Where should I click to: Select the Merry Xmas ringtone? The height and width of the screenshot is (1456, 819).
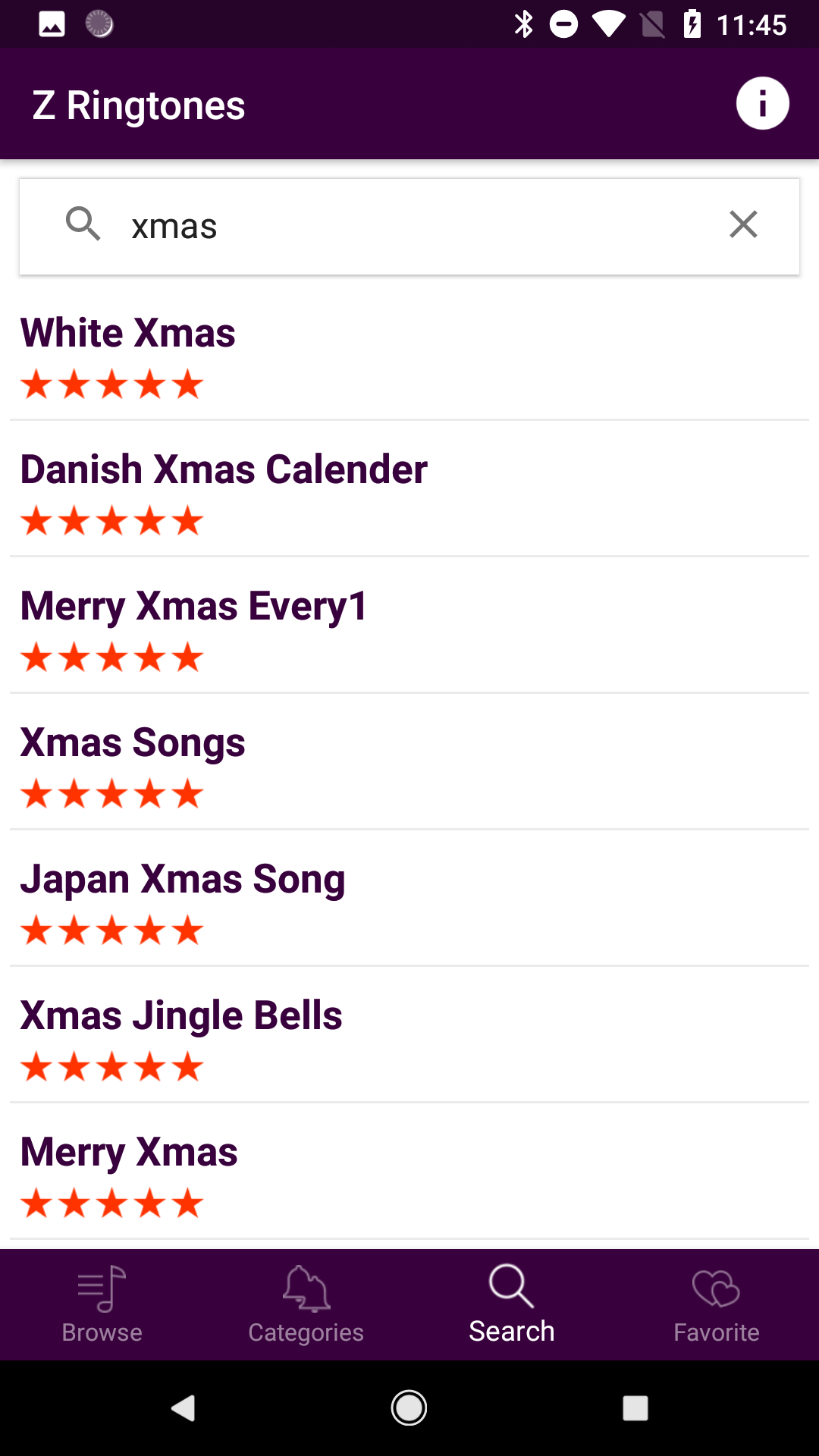click(x=409, y=1172)
